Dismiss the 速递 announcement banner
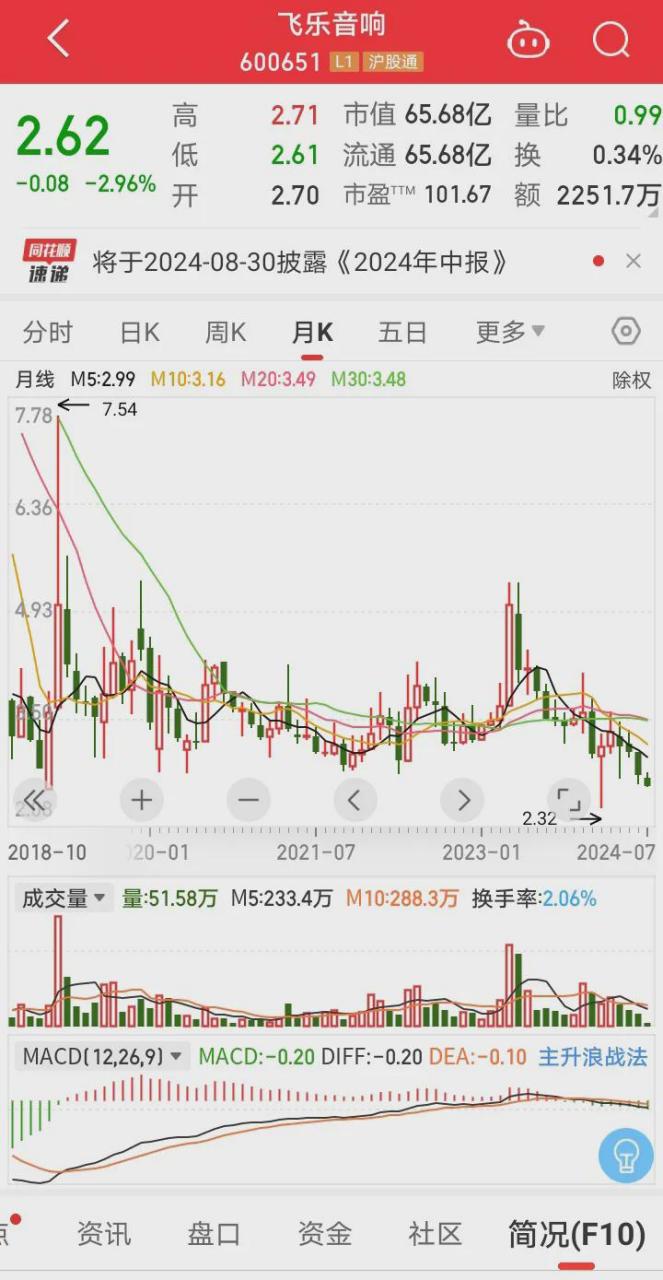Image resolution: width=663 pixels, height=1280 pixels. tap(633, 261)
